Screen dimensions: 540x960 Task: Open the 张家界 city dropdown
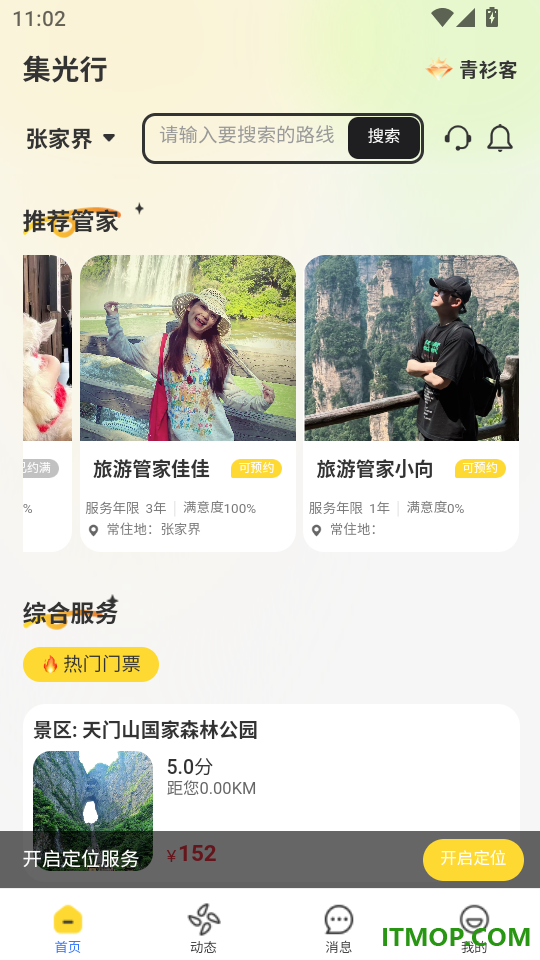[x=70, y=138]
